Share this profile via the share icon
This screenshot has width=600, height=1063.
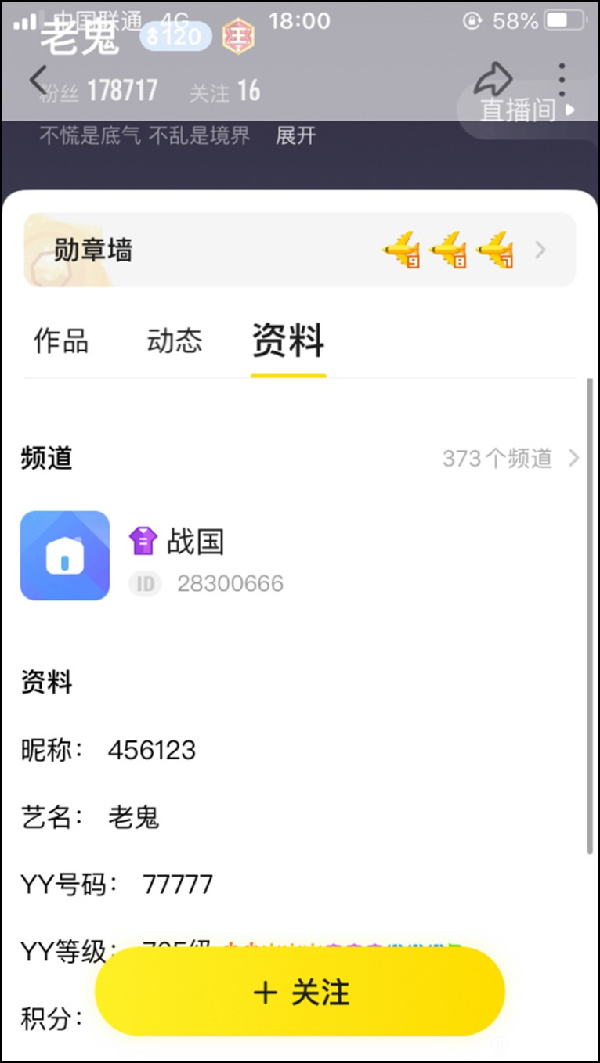pos(492,78)
